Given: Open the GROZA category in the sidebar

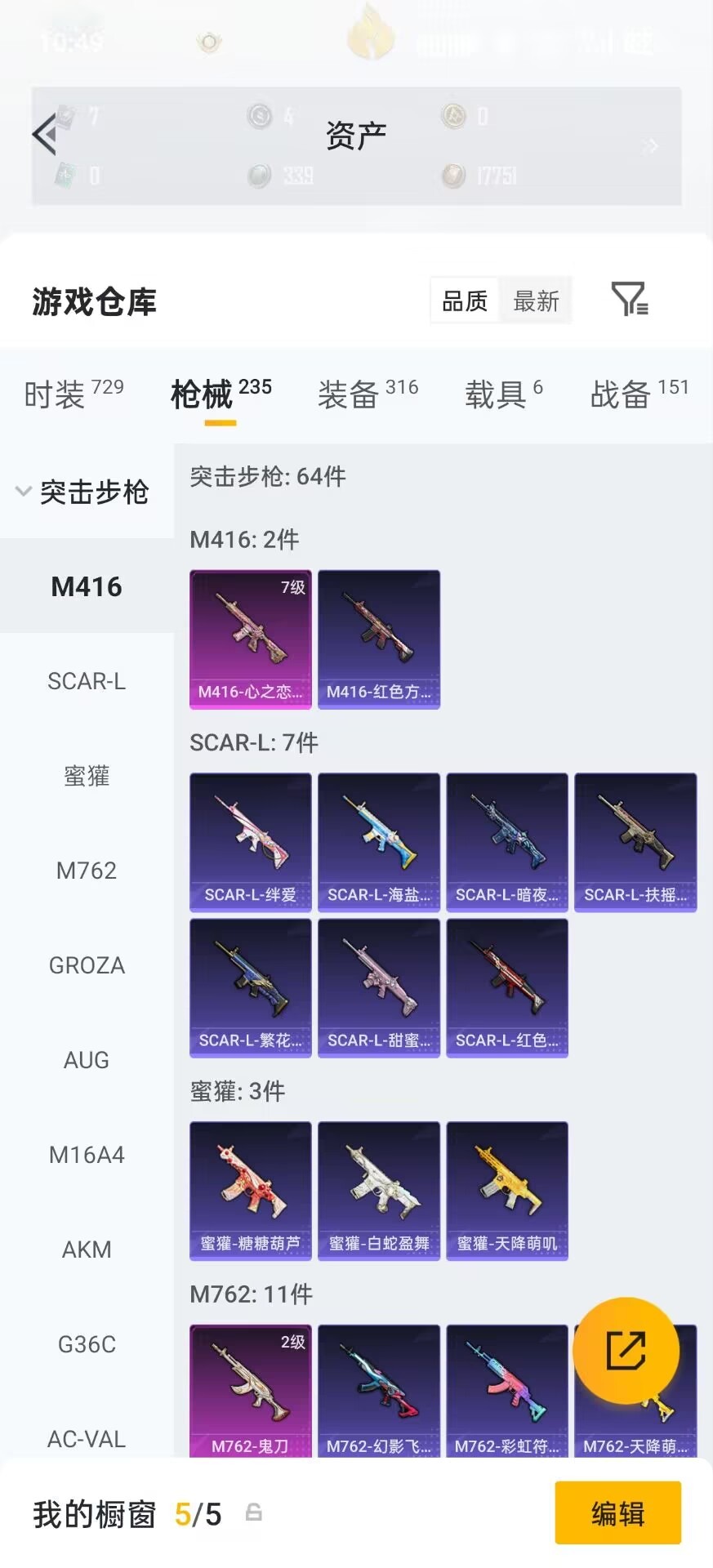Looking at the screenshot, I should (87, 964).
